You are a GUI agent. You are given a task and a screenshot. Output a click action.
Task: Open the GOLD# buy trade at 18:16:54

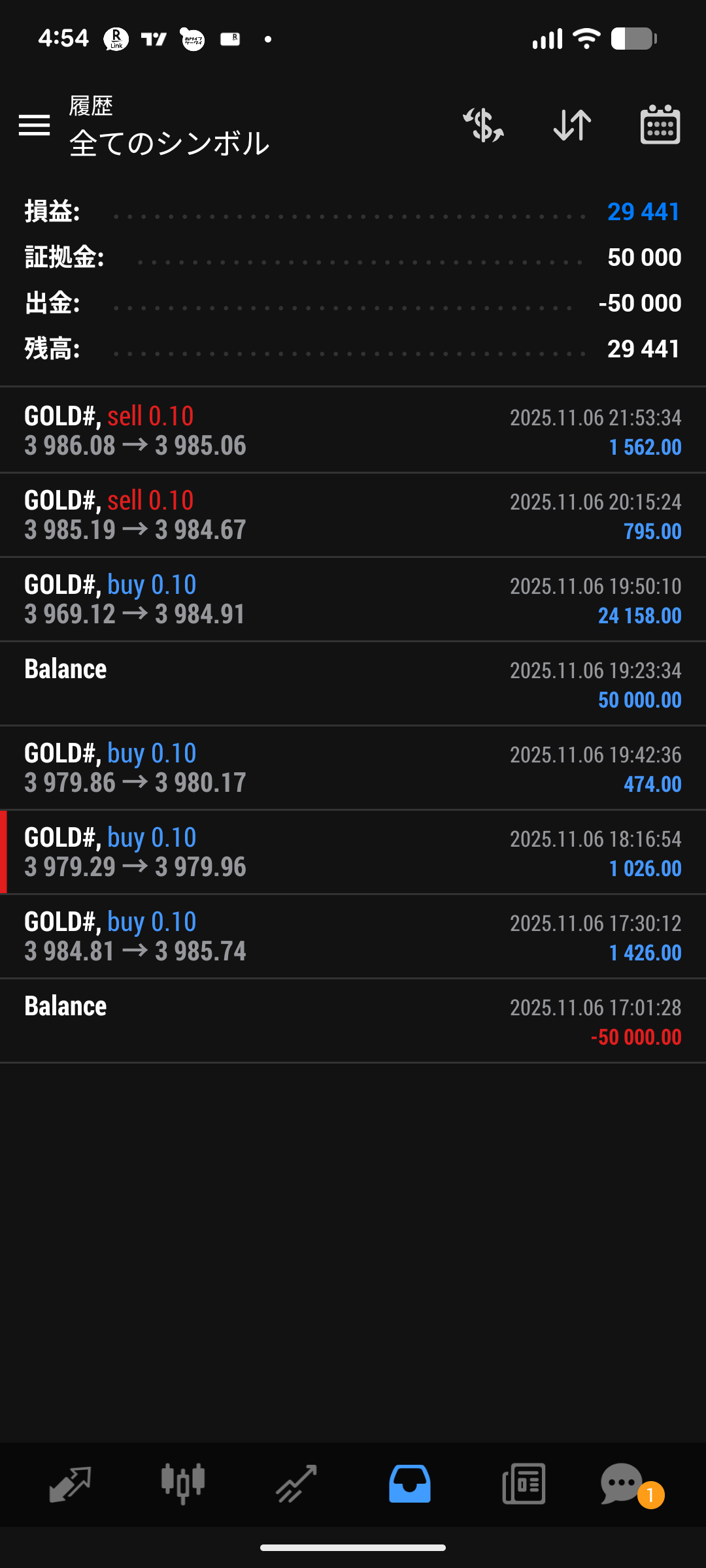pos(353,853)
